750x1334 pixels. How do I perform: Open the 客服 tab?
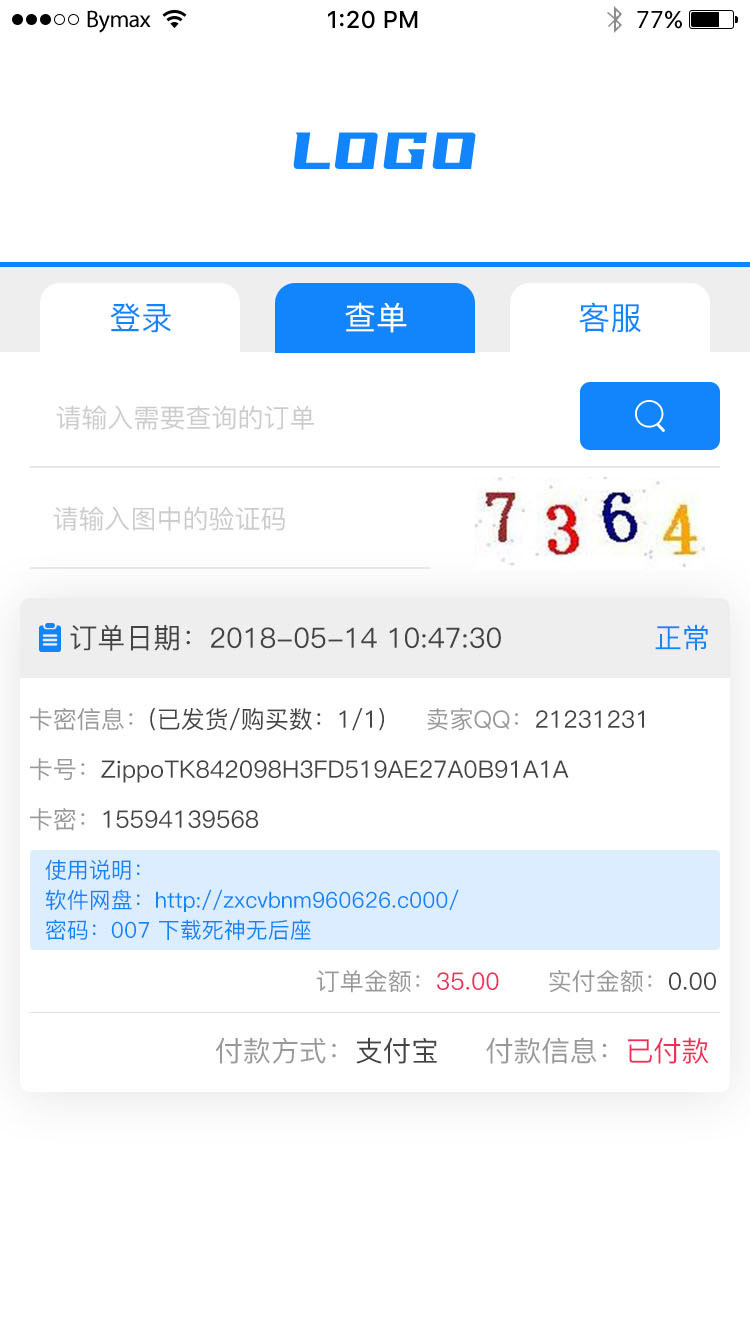(610, 318)
